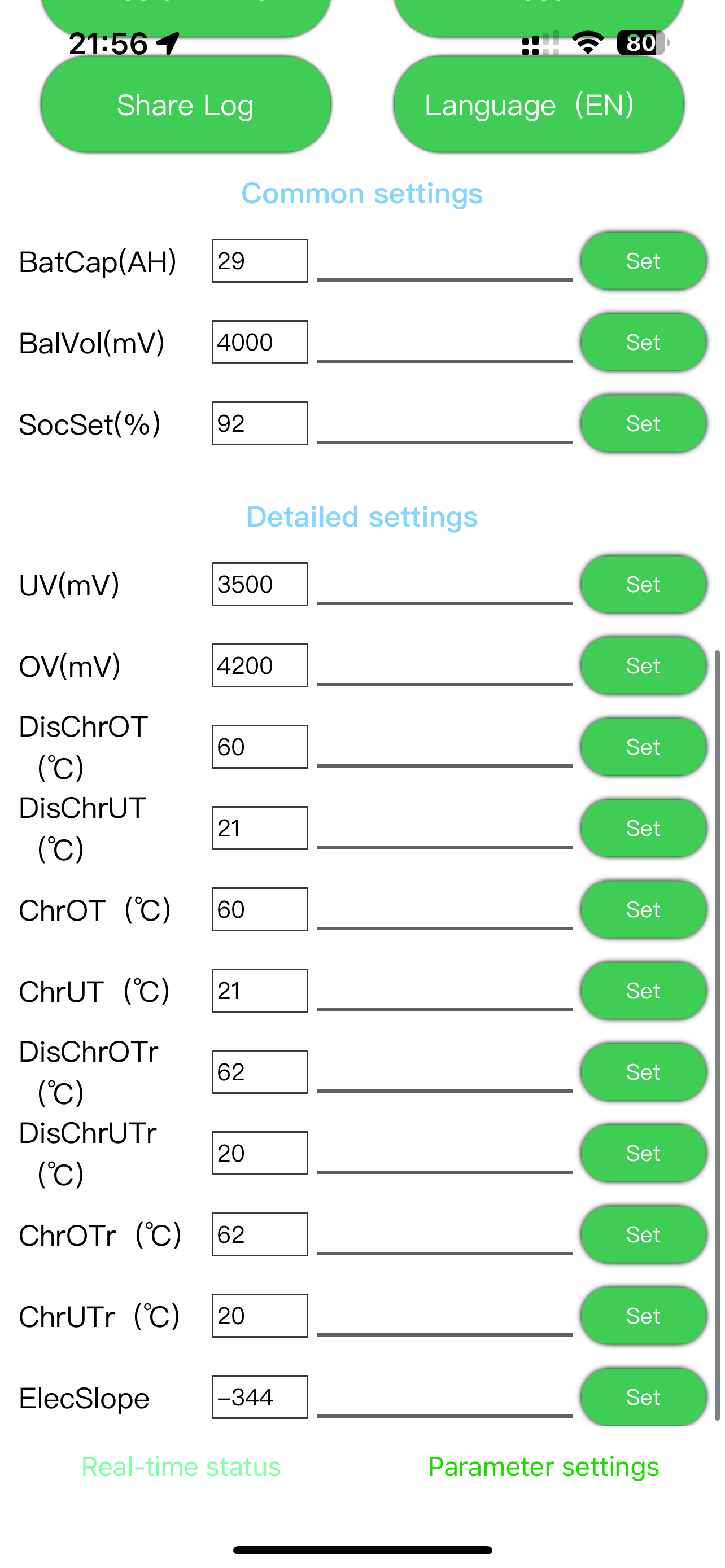The width and height of the screenshot is (725, 1568).
Task: Apply the BalVol(mV) setting
Action: [x=643, y=342]
